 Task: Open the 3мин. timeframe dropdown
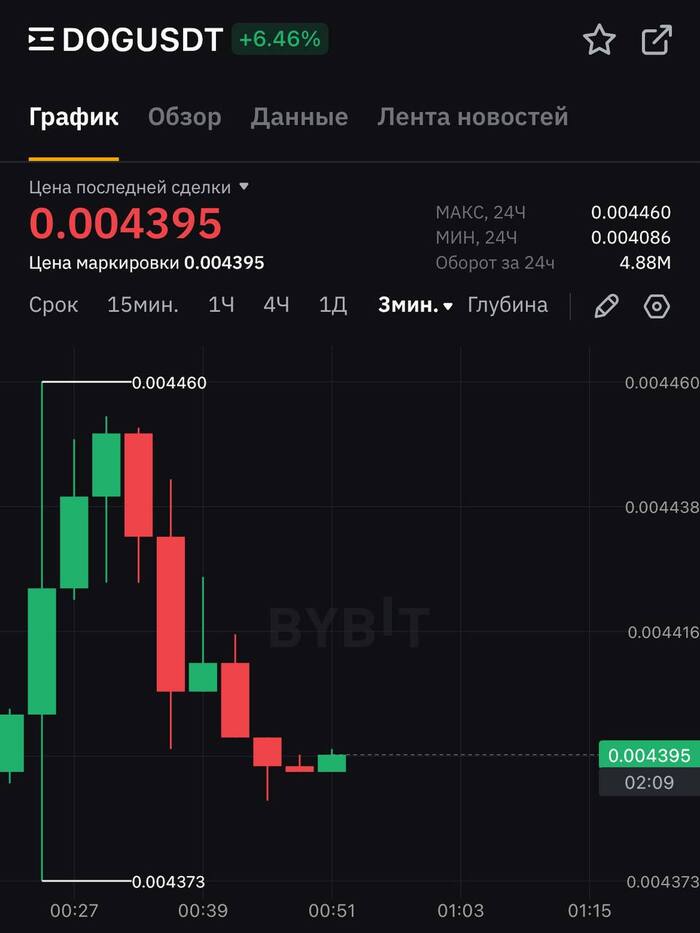[415, 305]
